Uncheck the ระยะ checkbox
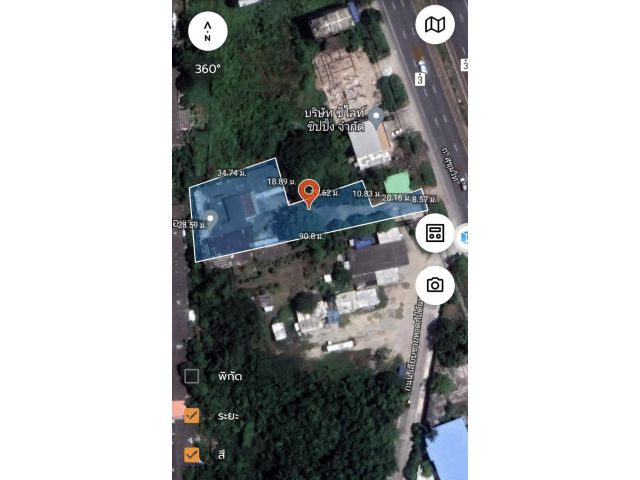 pos(192,415)
